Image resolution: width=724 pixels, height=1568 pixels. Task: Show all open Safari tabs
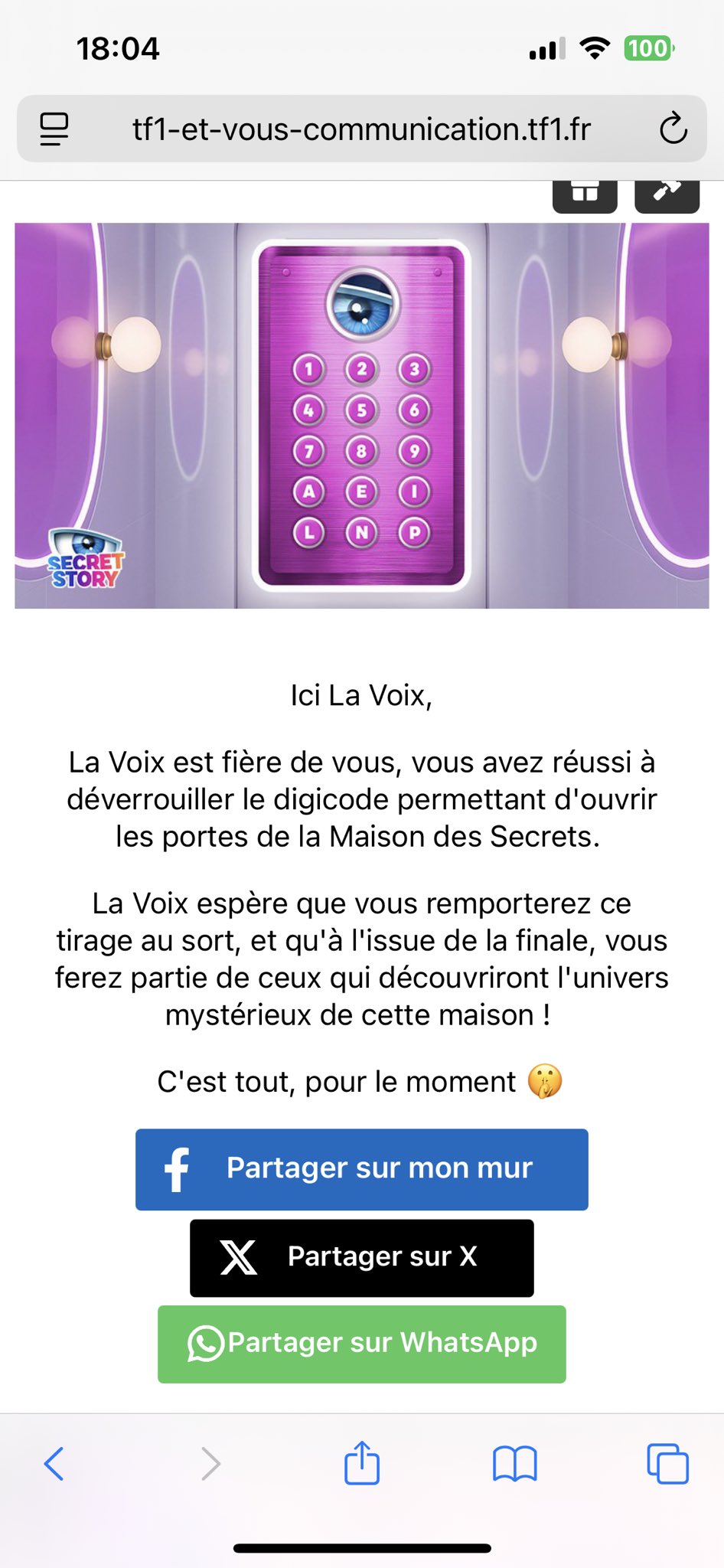(667, 1464)
